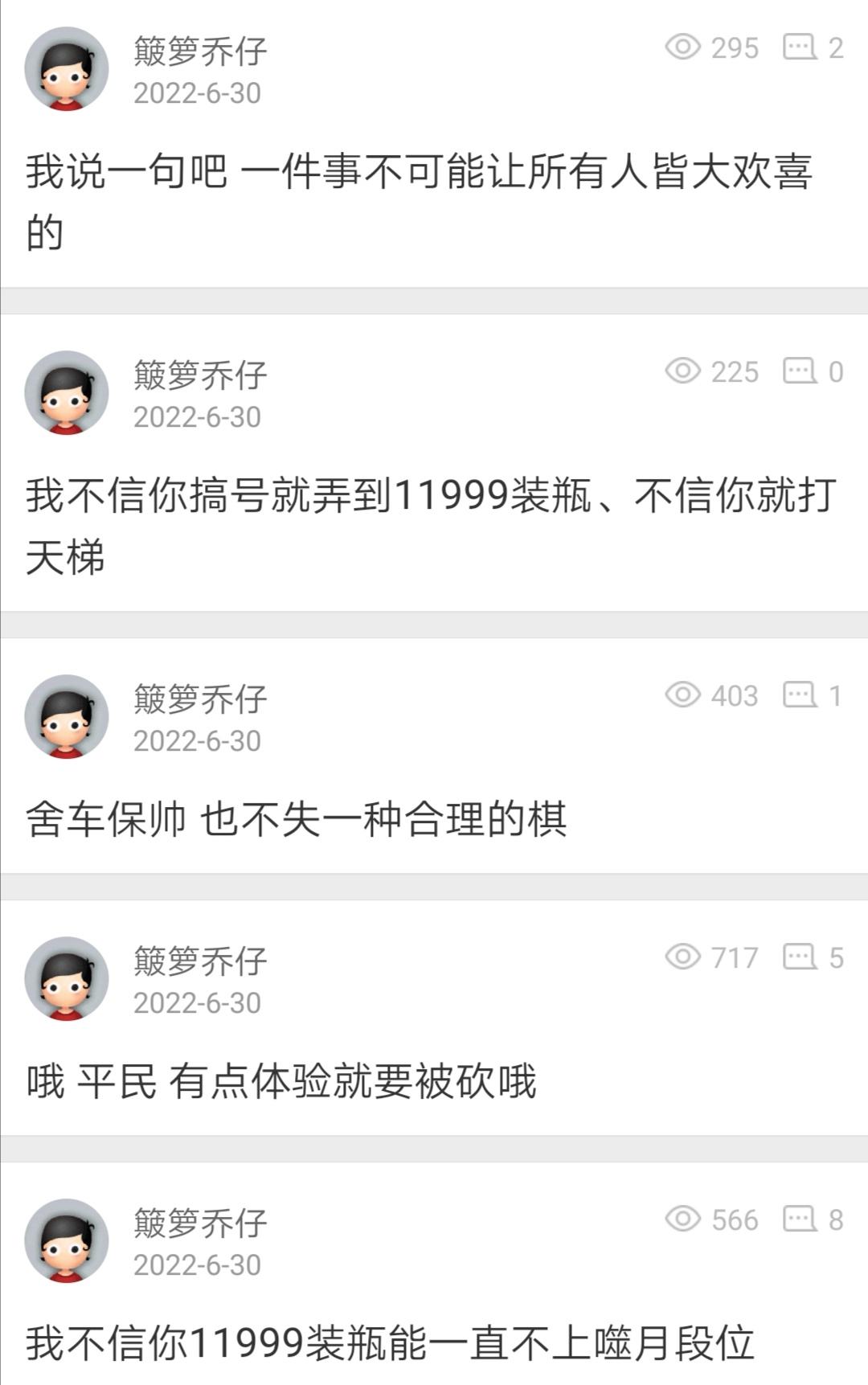
Task: Open post '我不信你11999装瓶能一直不上噬月段位'
Action: coord(389,1343)
